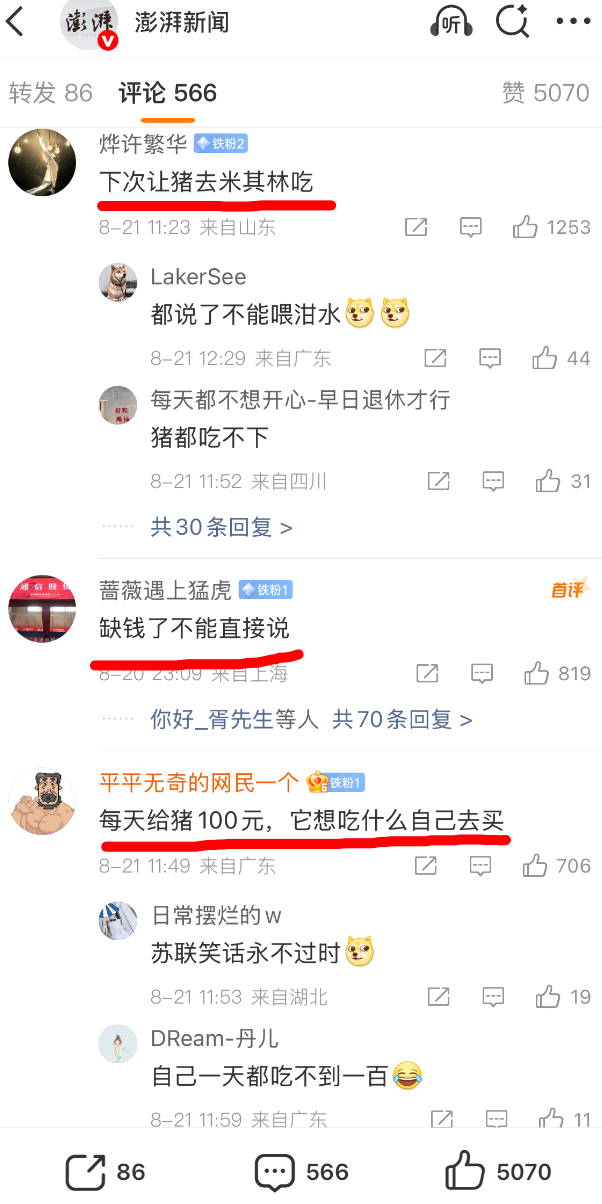This screenshot has width=602, height=1204.
Task: Share 烨许繁华's comment
Action: click(x=416, y=228)
